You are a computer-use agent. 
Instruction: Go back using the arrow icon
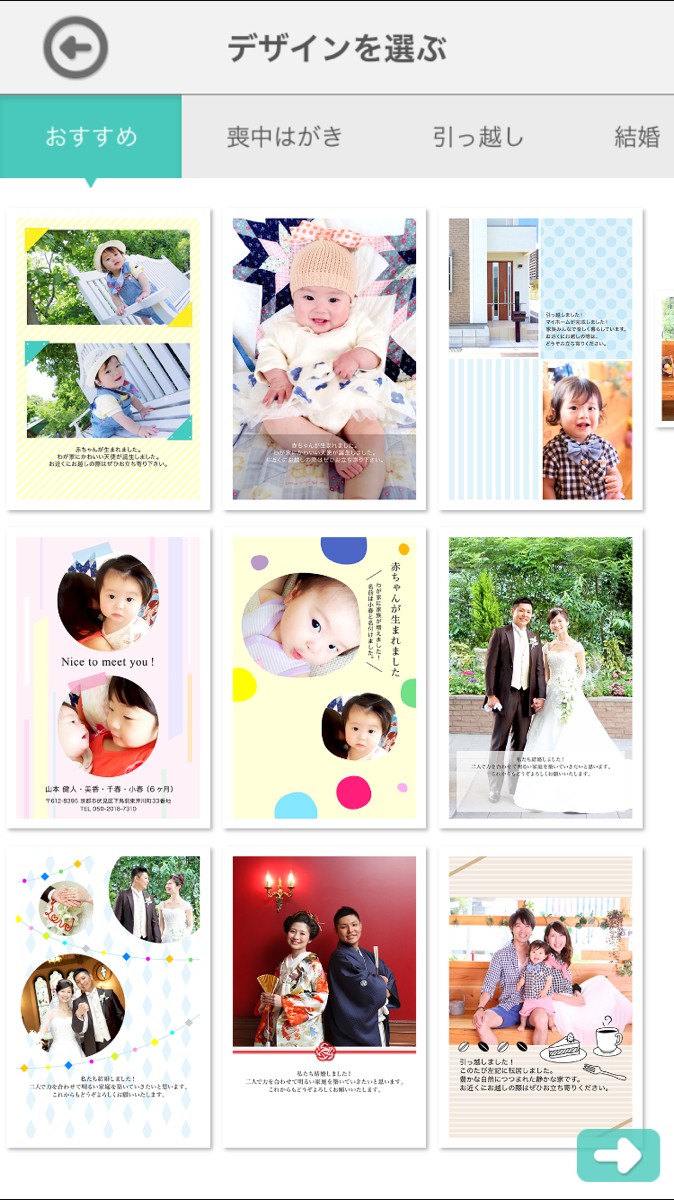pyautogui.click(x=75, y=47)
